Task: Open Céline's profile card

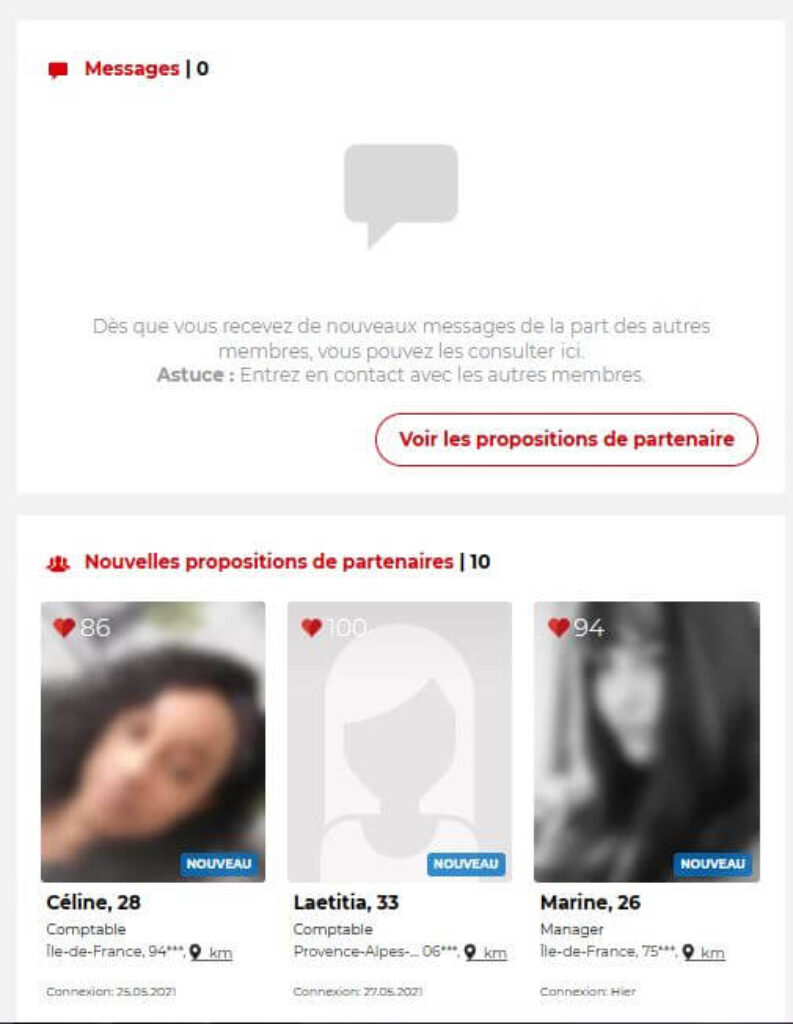Action: 153,741
